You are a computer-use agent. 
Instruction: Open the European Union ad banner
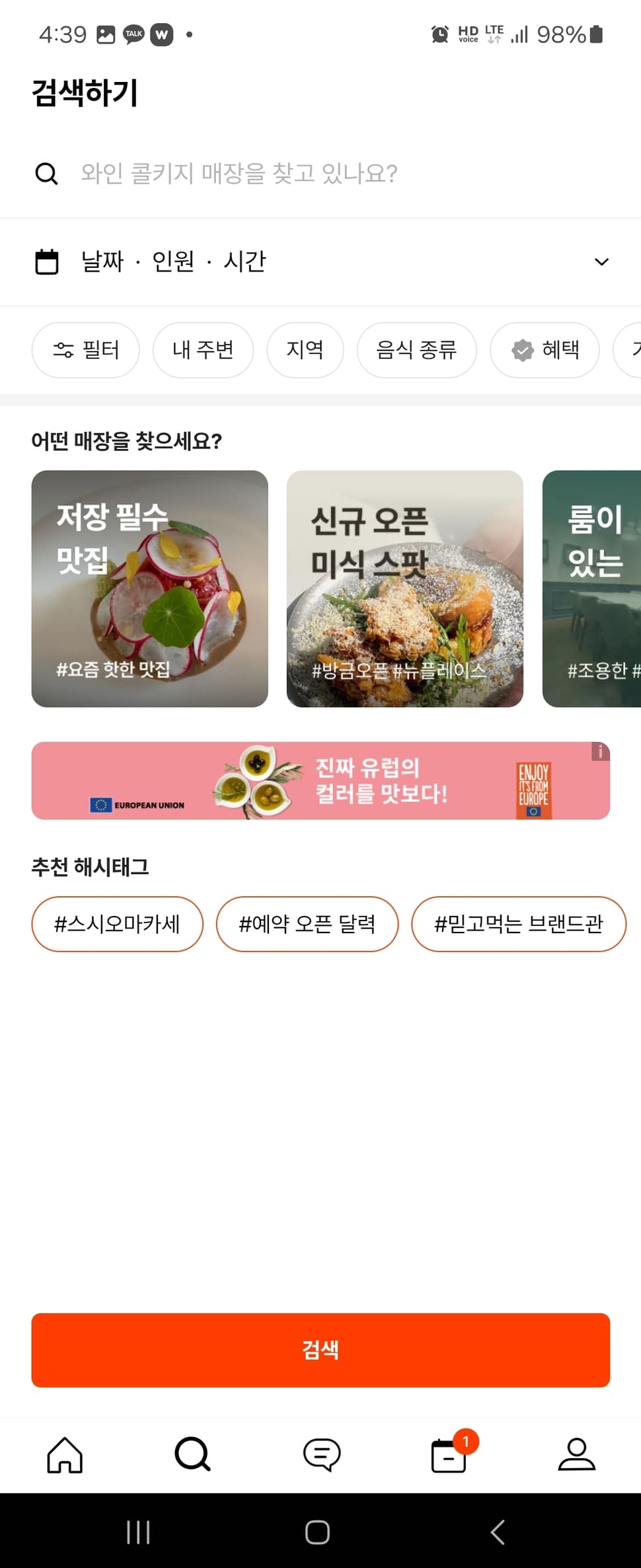(320, 781)
